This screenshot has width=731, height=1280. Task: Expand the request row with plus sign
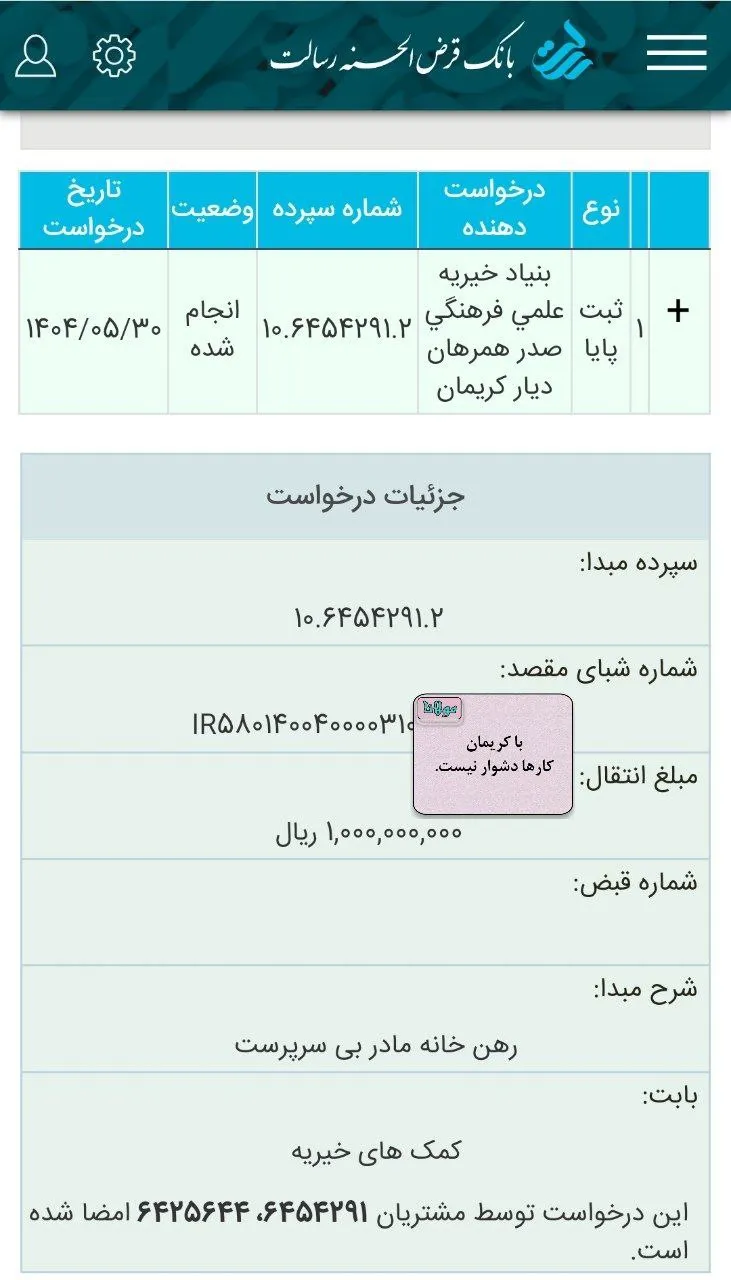678,311
